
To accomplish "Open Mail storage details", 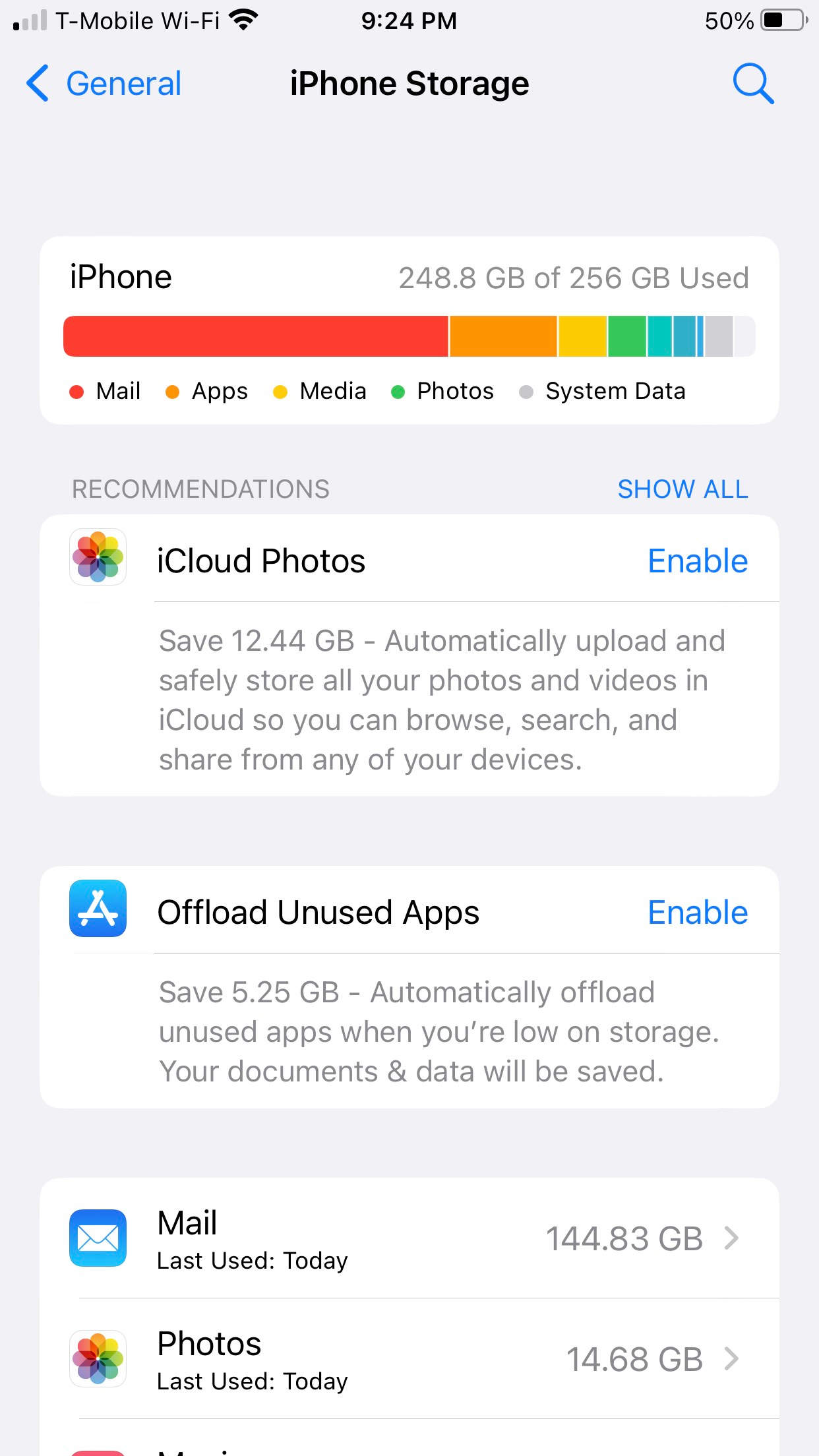I will (409, 1238).
